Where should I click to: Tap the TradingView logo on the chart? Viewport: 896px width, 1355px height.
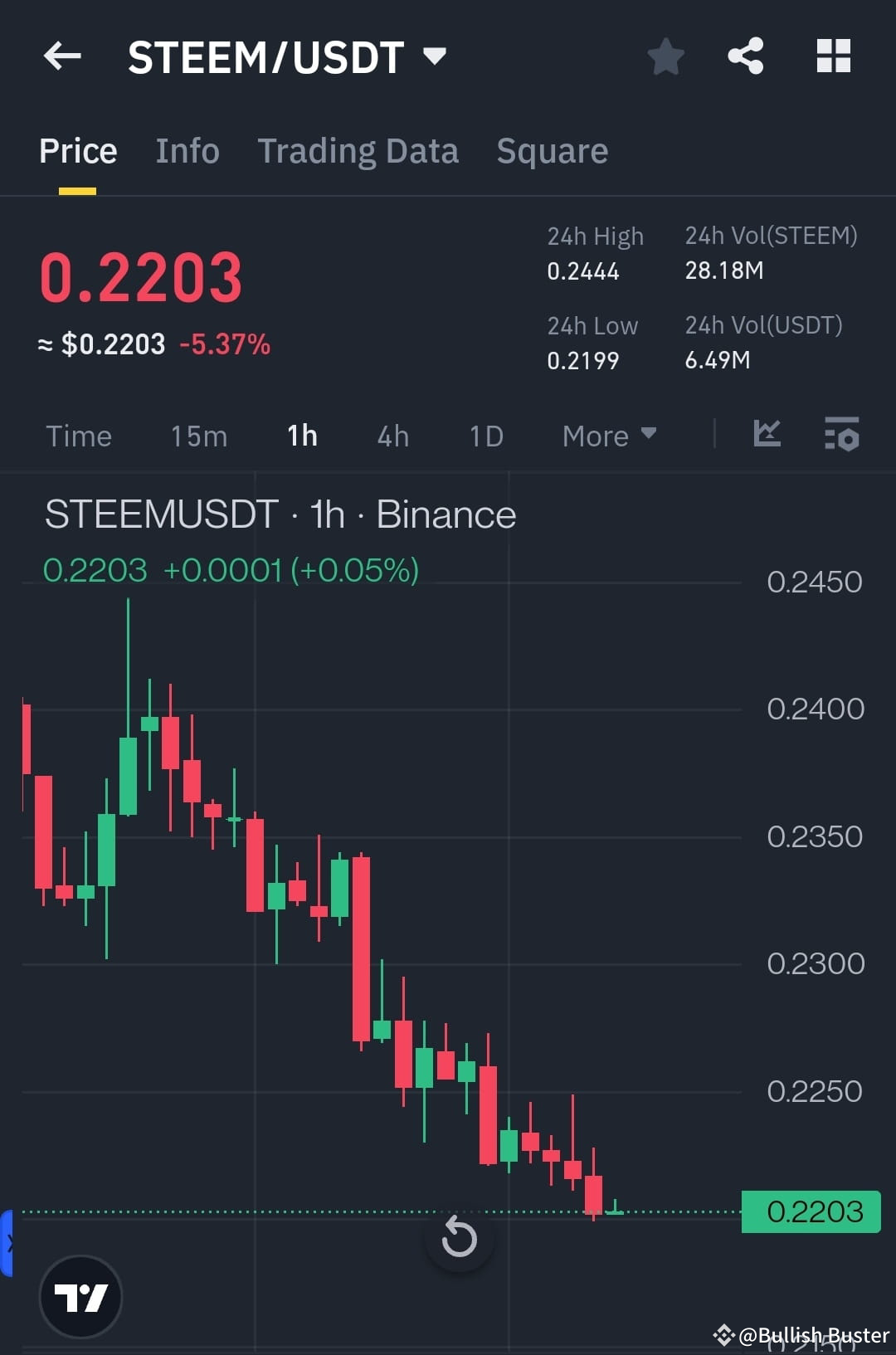(80, 1297)
